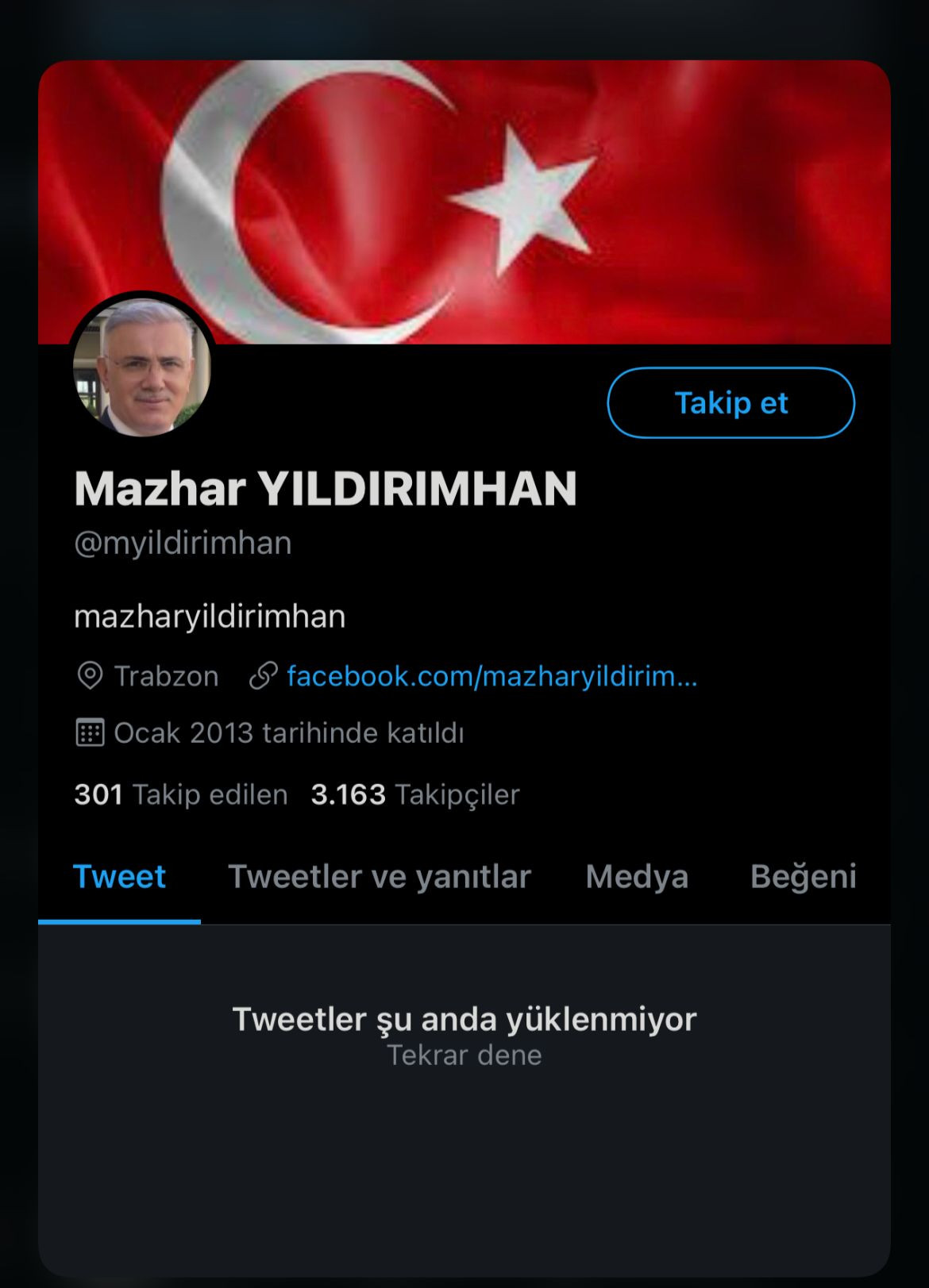The height and width of the screenshot is (1288, 929).
Task: Switch to the Medya tab
Action: [636, 876]
